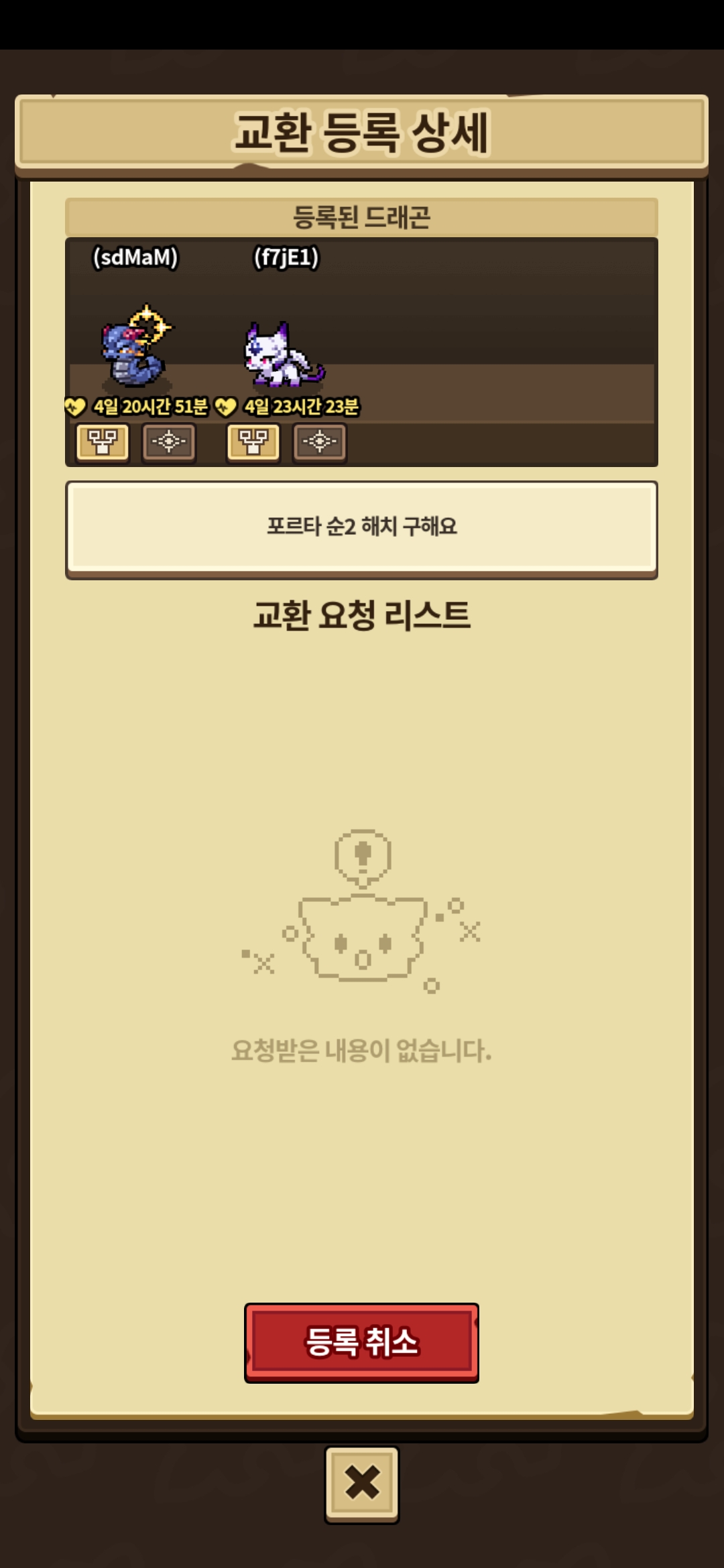Tap the target icon under dragon f7jE1
This screenshot has width=724, height=1568.
coord(320,442)
